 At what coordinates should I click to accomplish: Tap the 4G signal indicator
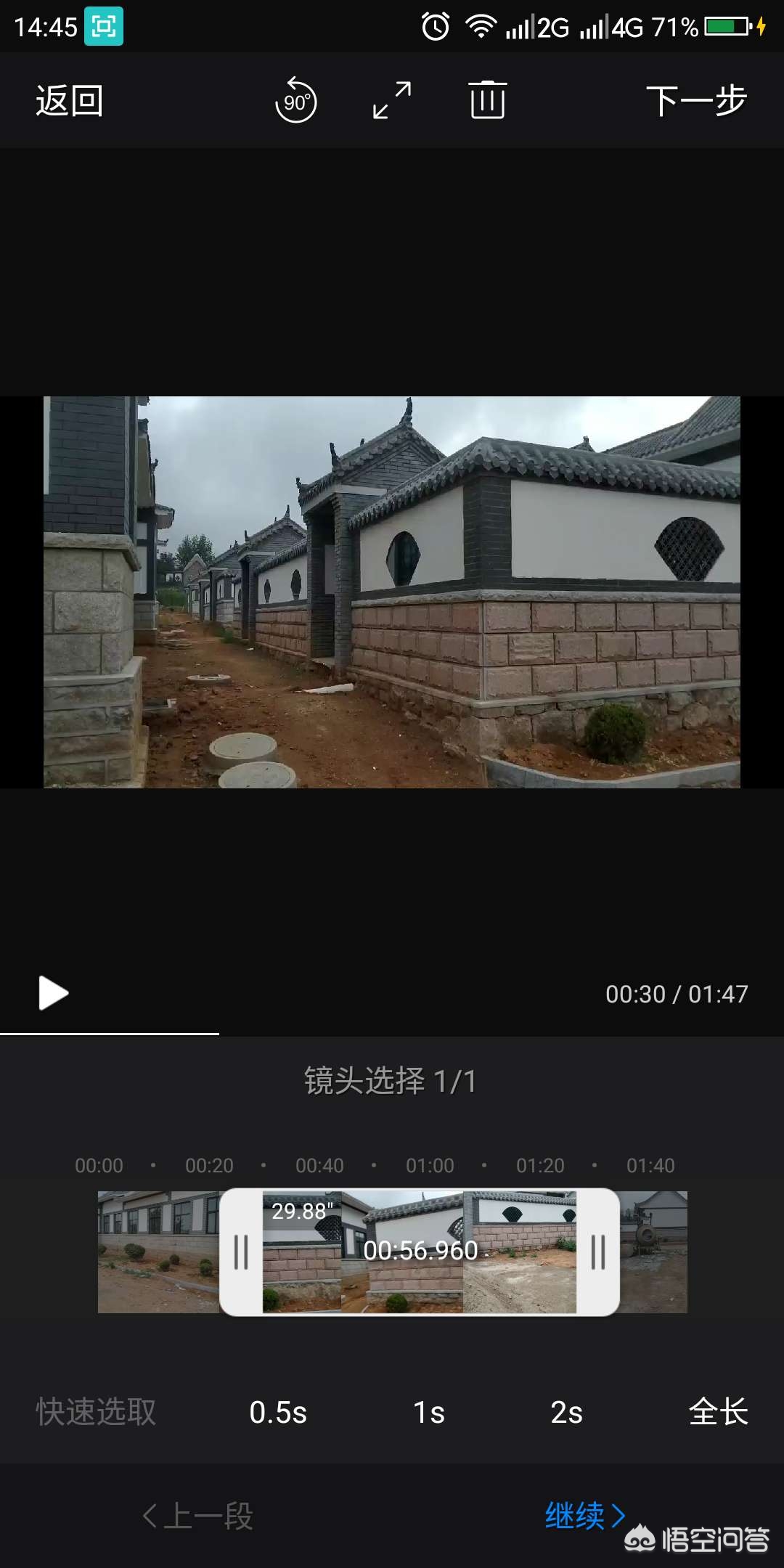tap(611, 27)
